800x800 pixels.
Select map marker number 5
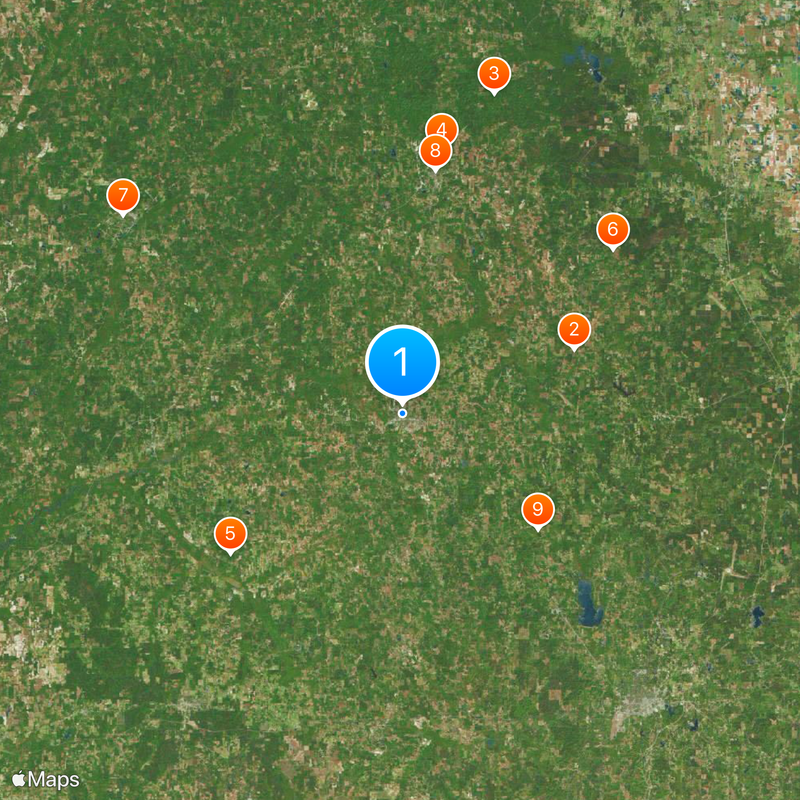coord(231,534)
